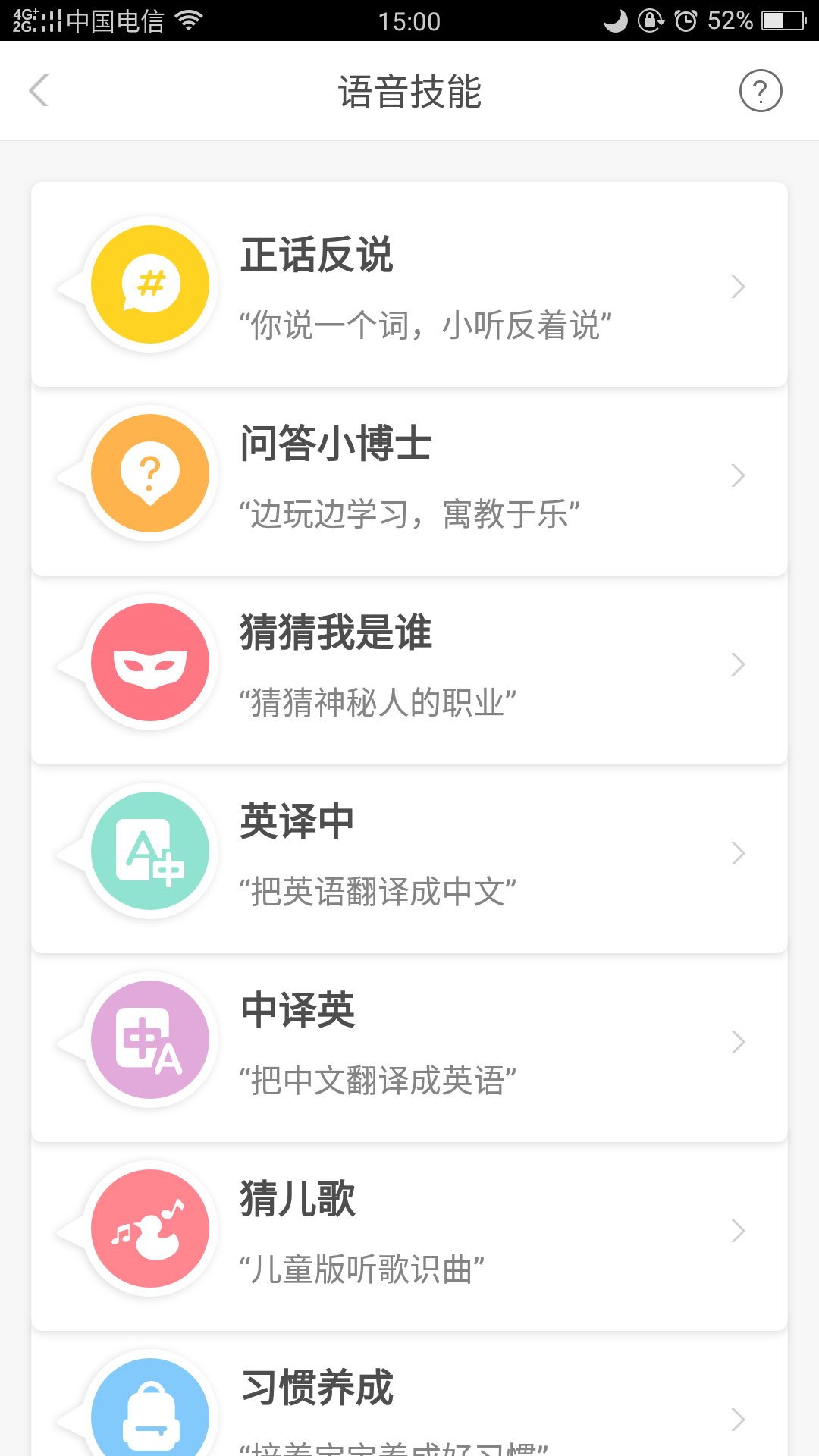Viewport: 819px width, 1456px height.
Task: View the 习惯养成 skill
Action: click(x=409, y=1403)
